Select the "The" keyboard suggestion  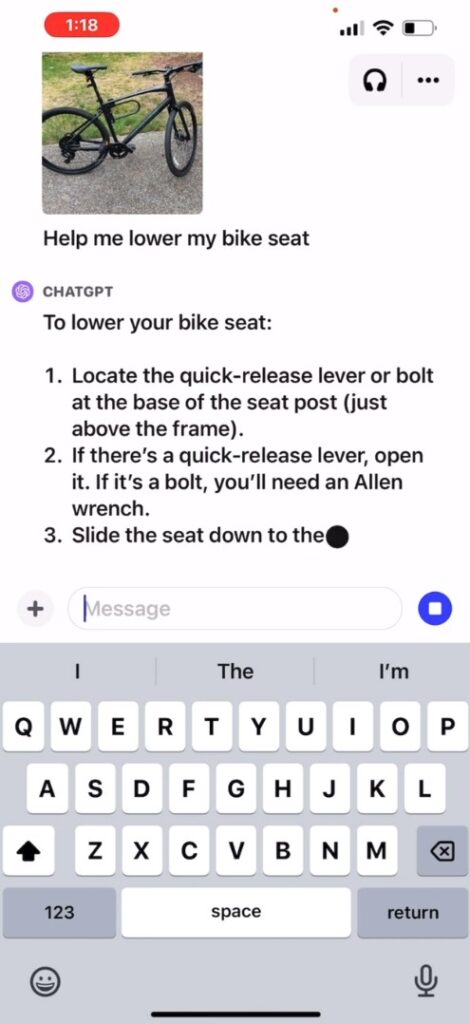point(235,671)
